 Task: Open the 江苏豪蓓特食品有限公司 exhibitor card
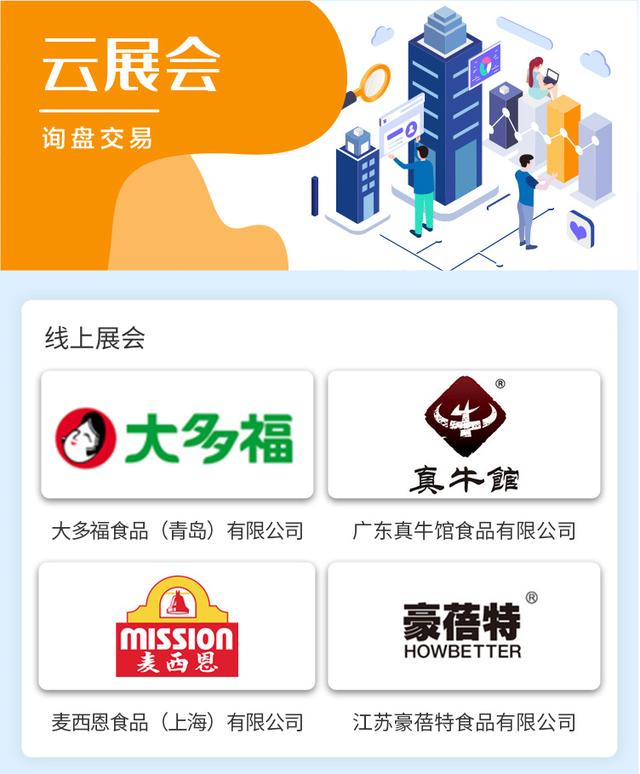464,627
